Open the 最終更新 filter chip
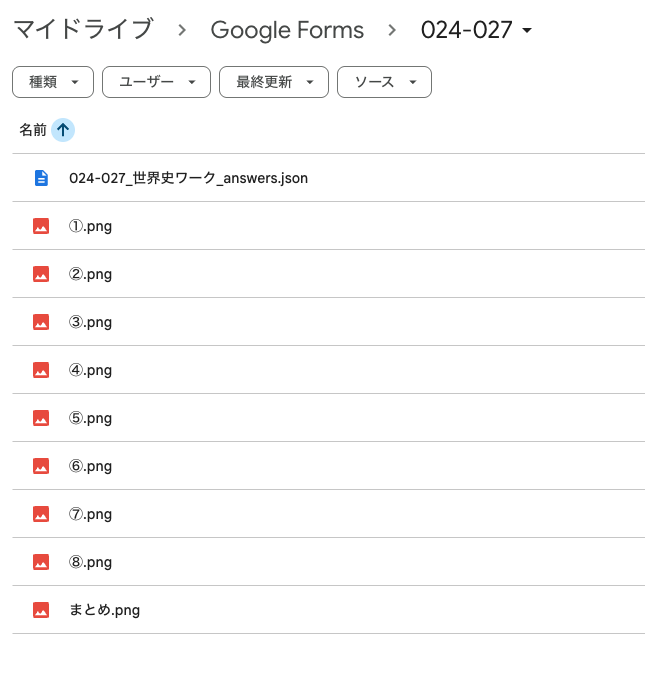Screen dimensions: 645x678 (x=274, y=82)
